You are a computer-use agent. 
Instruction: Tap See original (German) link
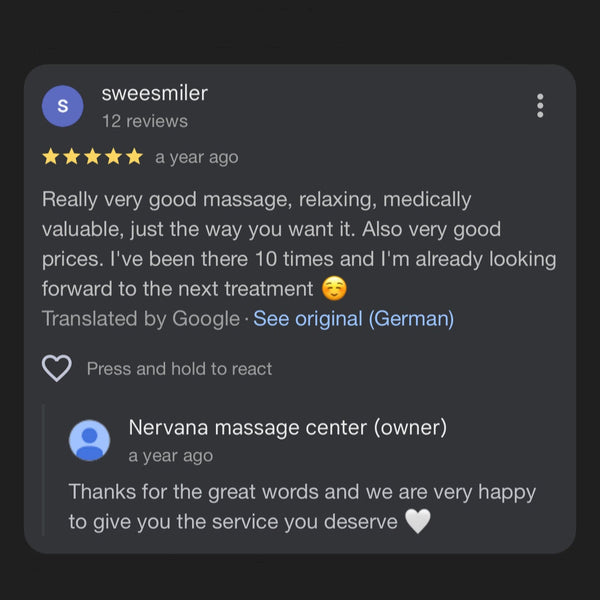click(353, 319)
